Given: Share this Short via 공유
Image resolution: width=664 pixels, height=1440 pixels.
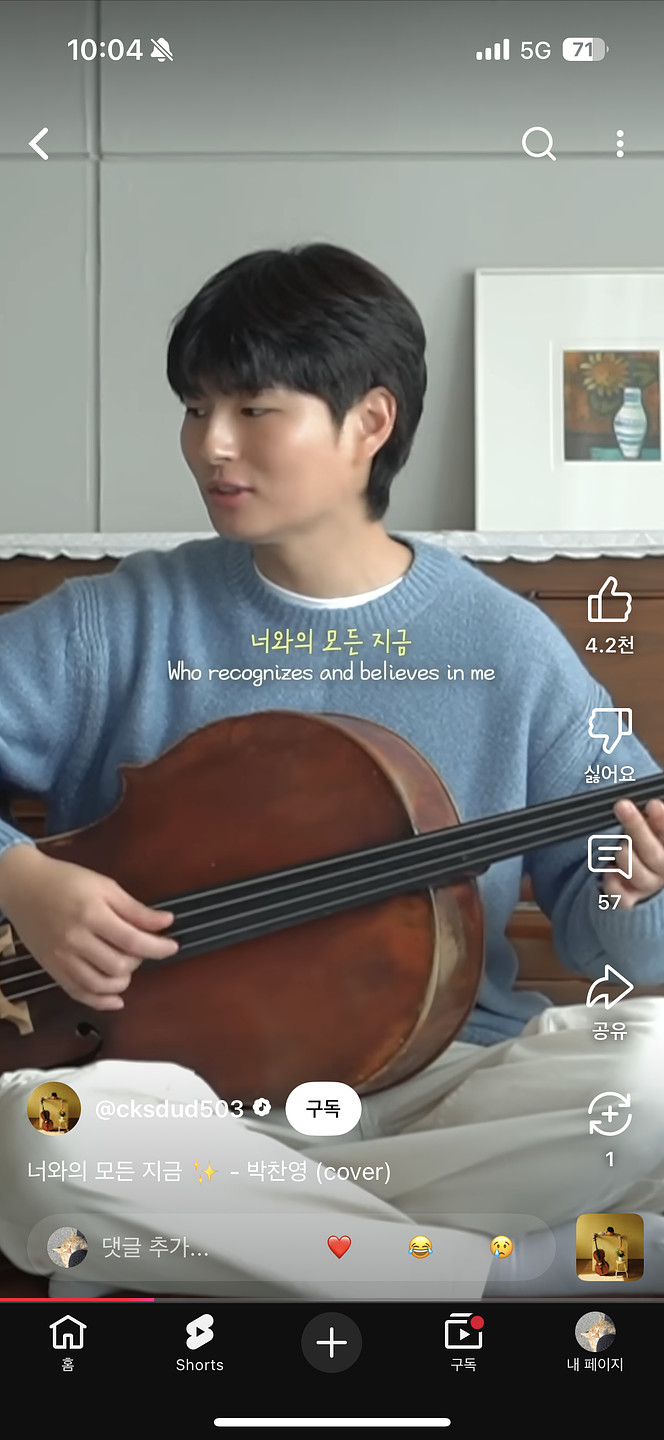Looking at the screenshot, I should point(609,989).
